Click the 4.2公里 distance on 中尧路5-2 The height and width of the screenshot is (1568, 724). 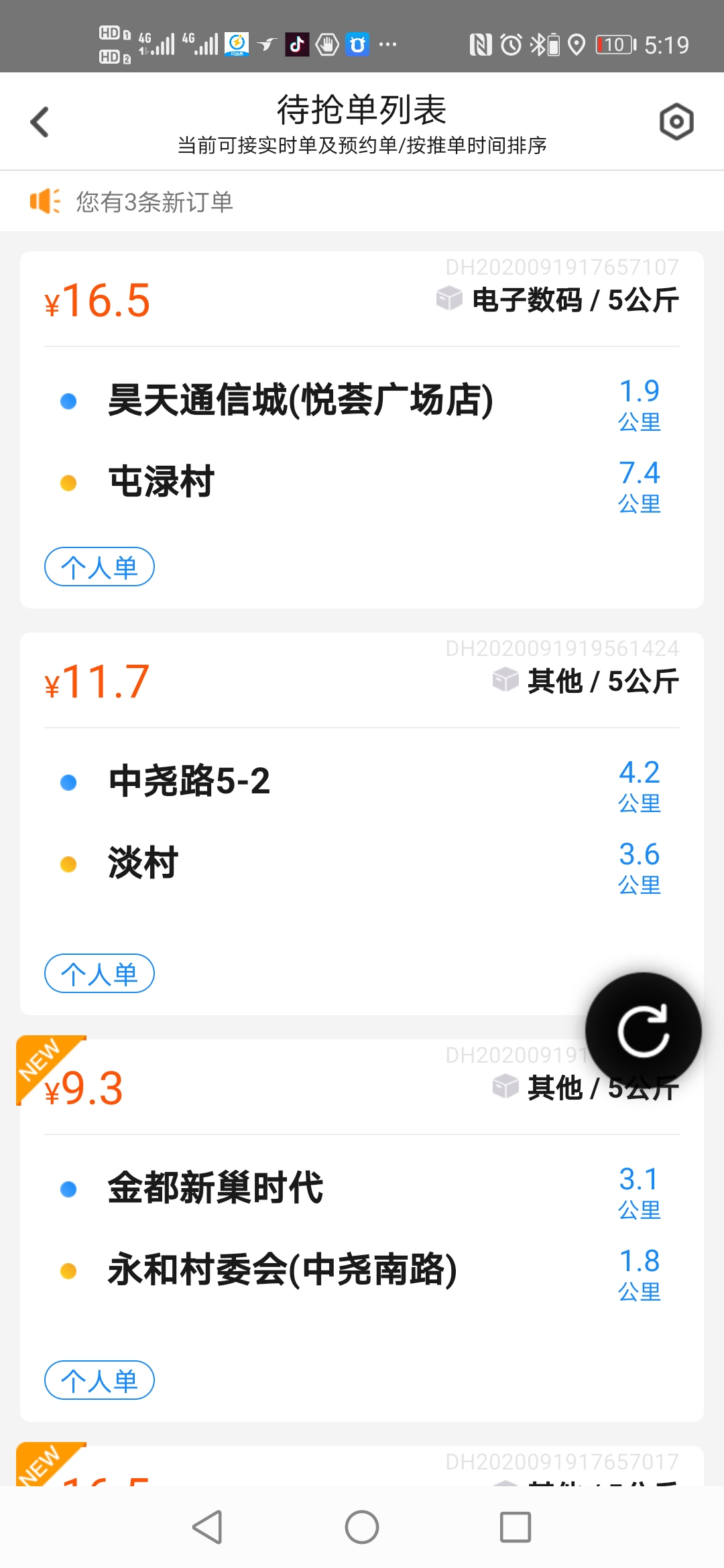(639, 787)
